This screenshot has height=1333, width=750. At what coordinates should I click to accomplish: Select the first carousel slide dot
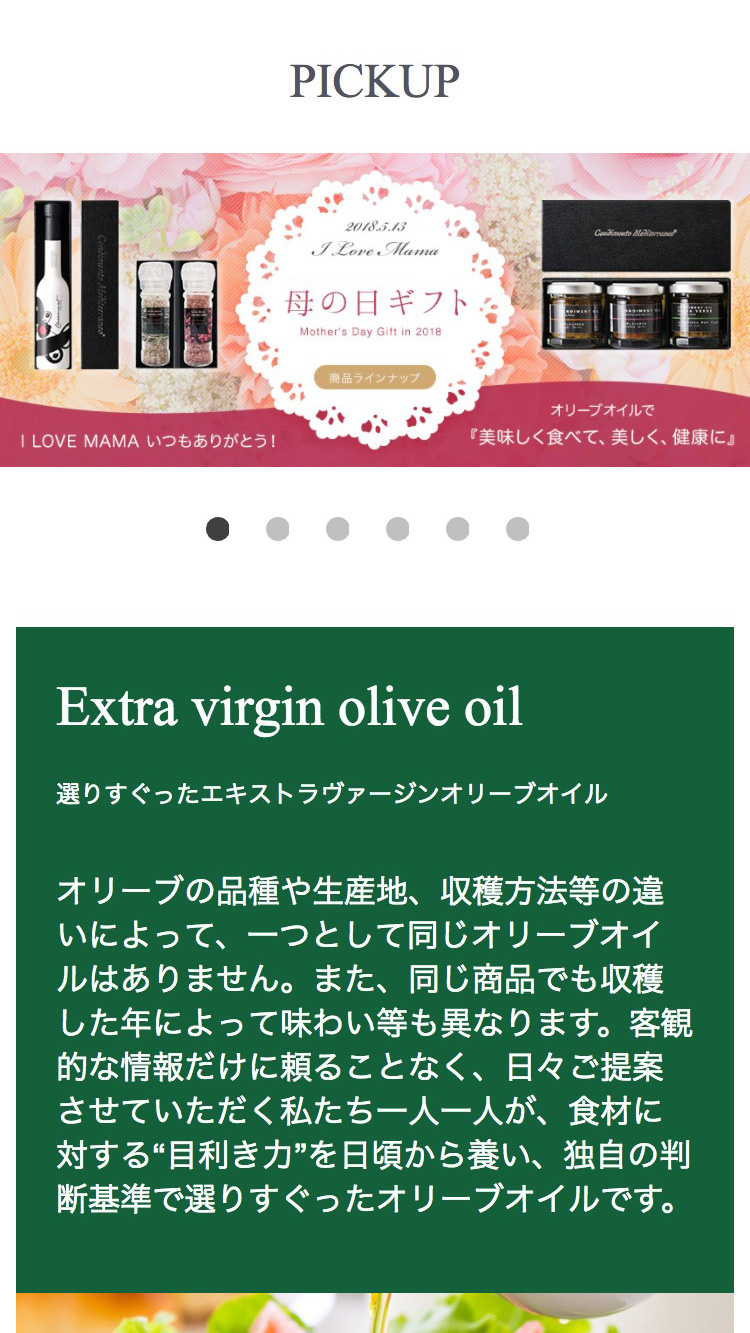pos(217,529)
